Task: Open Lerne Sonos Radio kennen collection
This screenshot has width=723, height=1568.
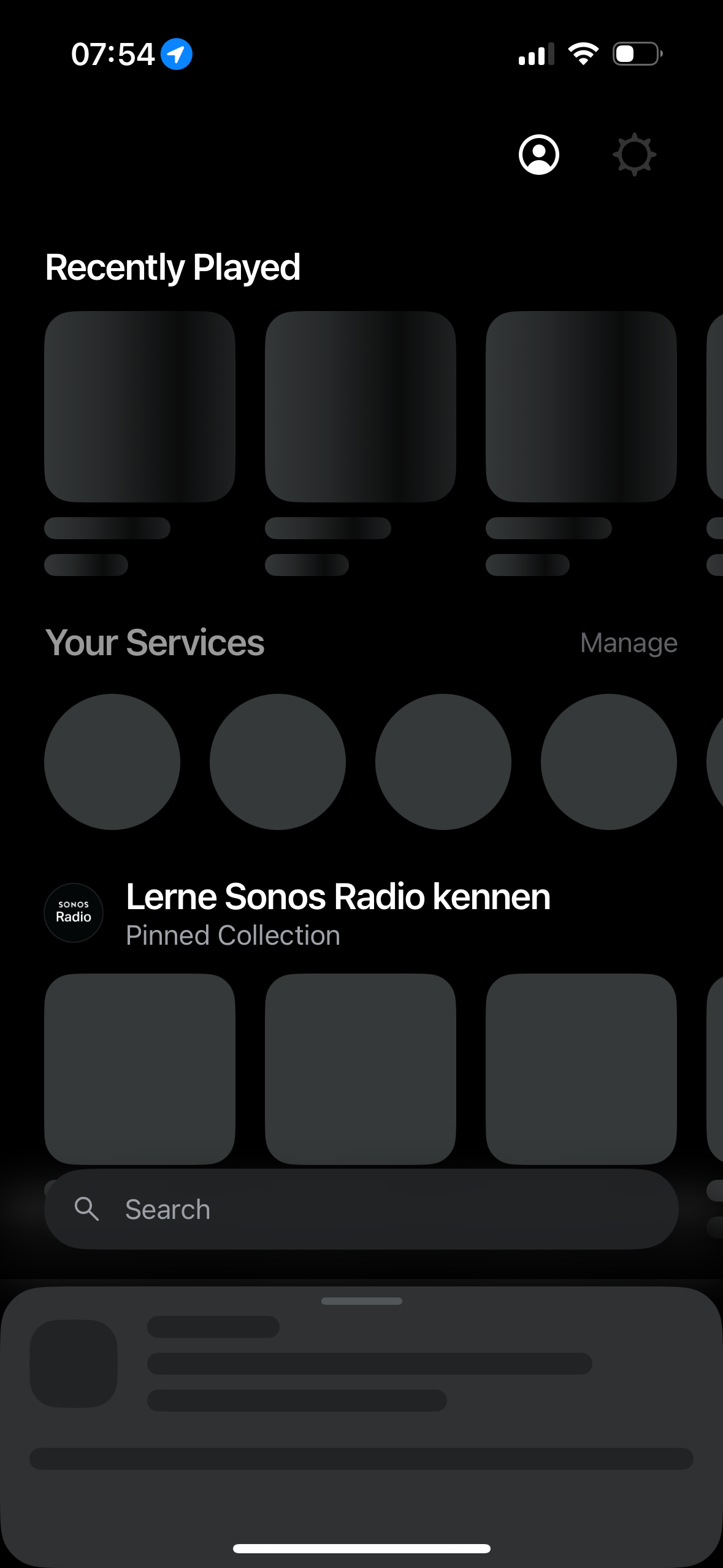Action: [338, 897]
